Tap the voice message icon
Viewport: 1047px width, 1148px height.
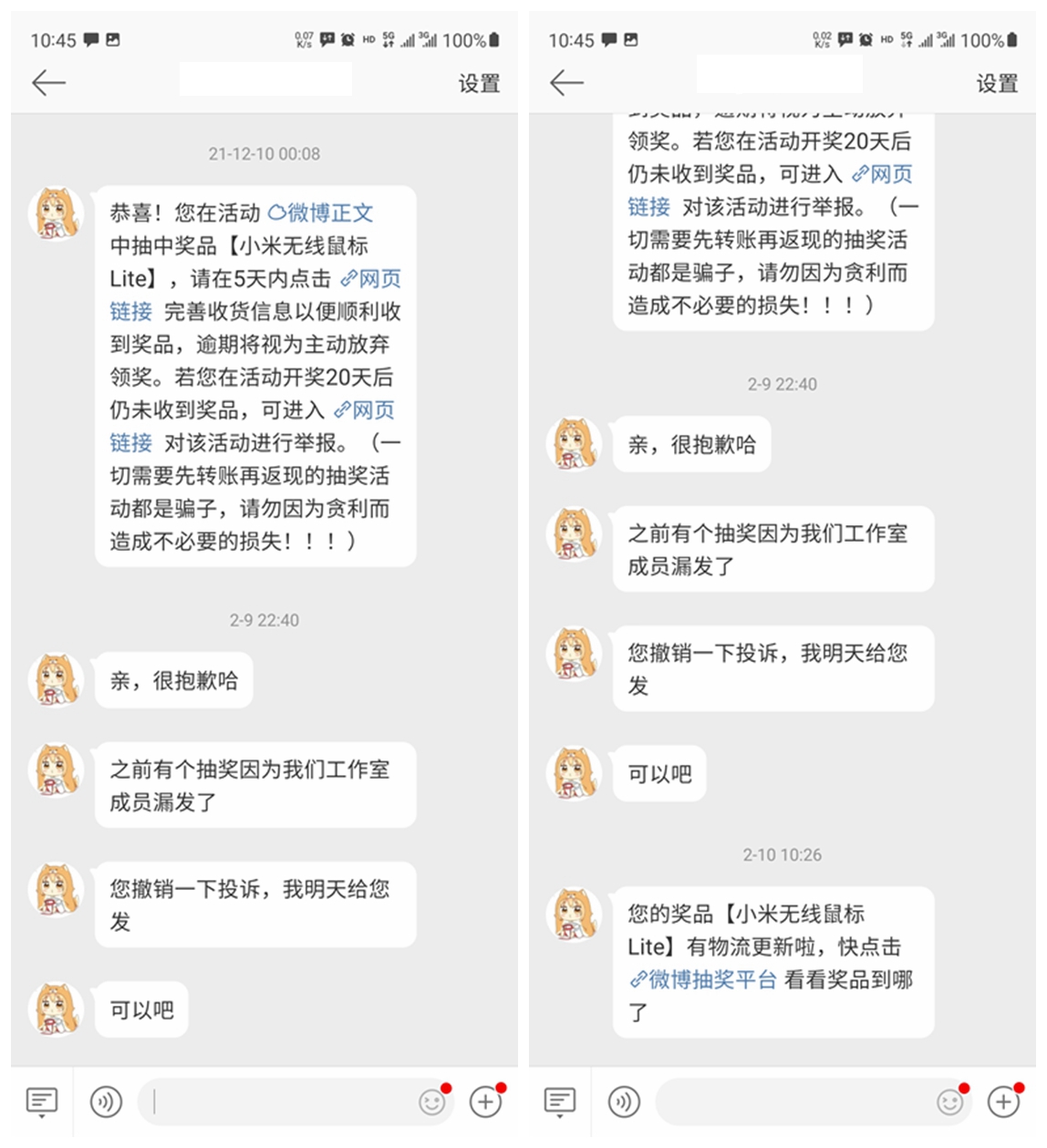(107, 1101)
